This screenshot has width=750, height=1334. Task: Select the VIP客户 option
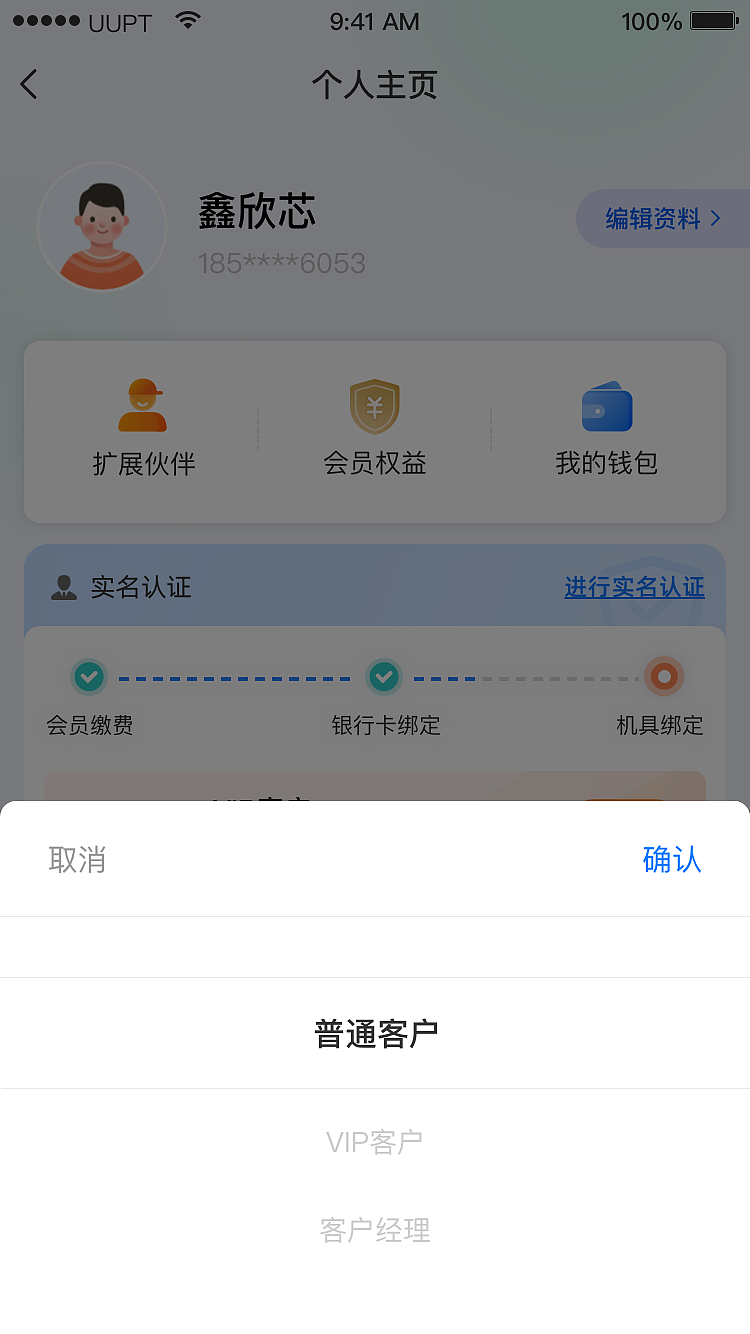point(375,1140)
